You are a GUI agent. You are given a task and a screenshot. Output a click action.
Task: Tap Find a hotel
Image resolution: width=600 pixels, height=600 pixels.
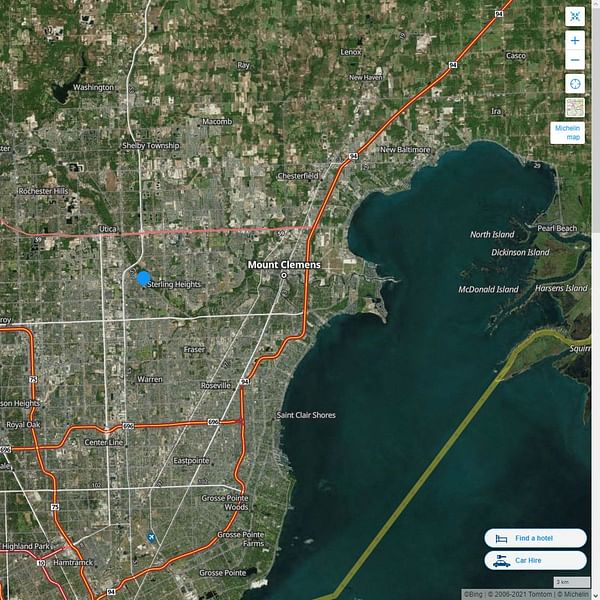click(x=535, y=538)
